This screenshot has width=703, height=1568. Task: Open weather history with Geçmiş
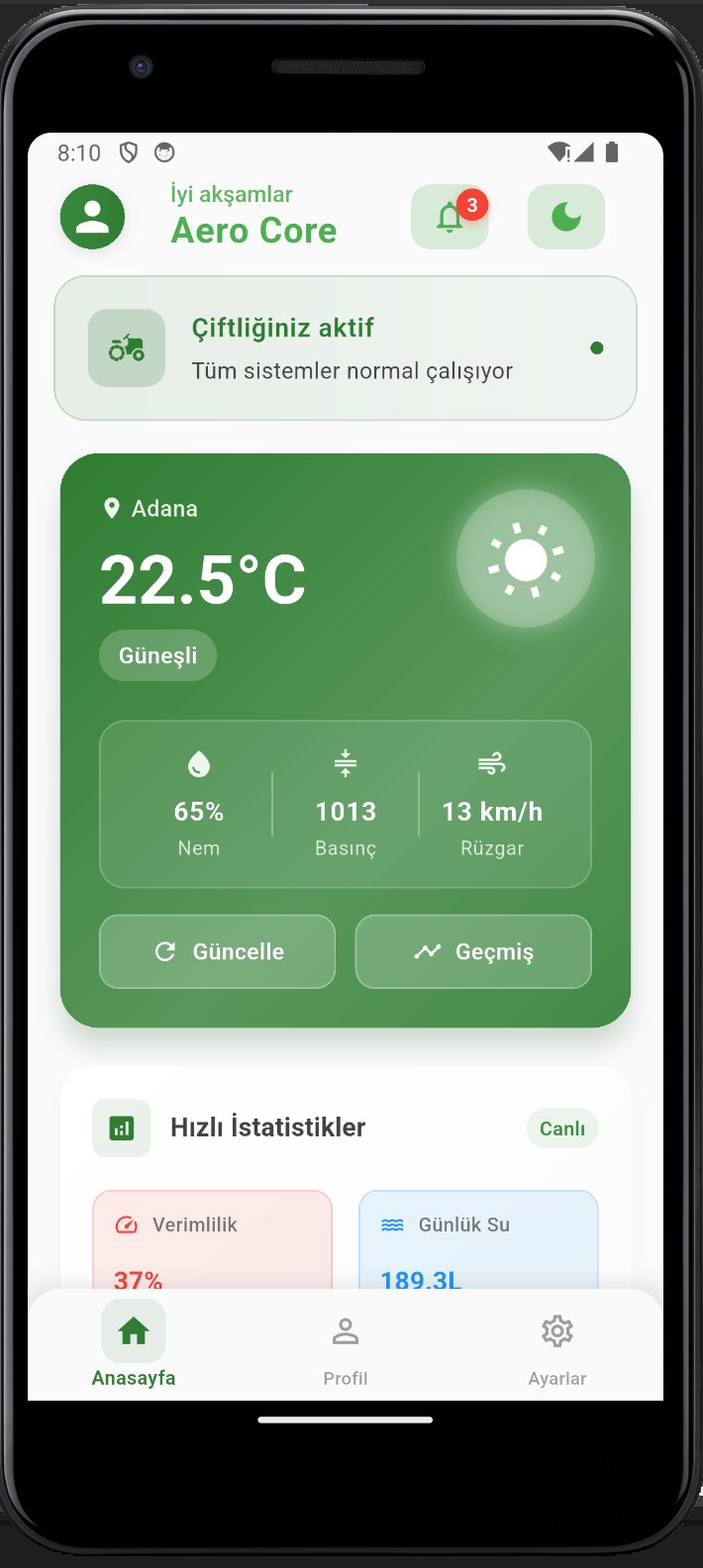click(473, 951)
